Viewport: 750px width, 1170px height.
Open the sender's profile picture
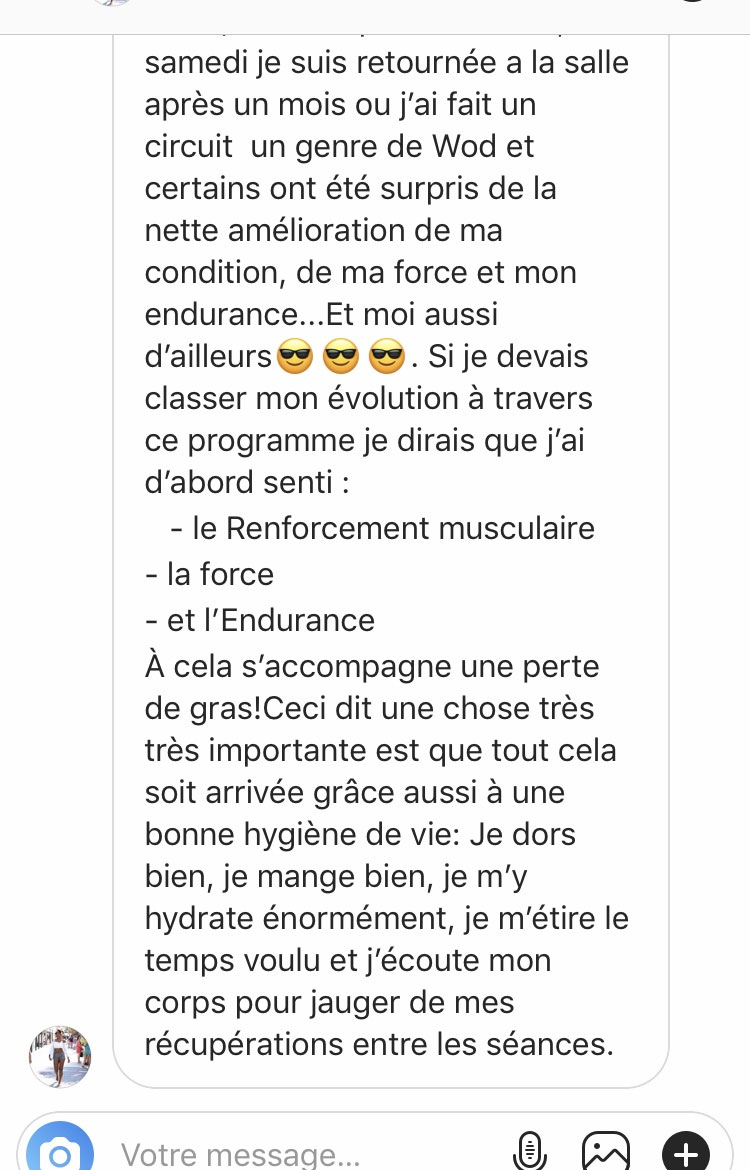[x=60, y=1056]
